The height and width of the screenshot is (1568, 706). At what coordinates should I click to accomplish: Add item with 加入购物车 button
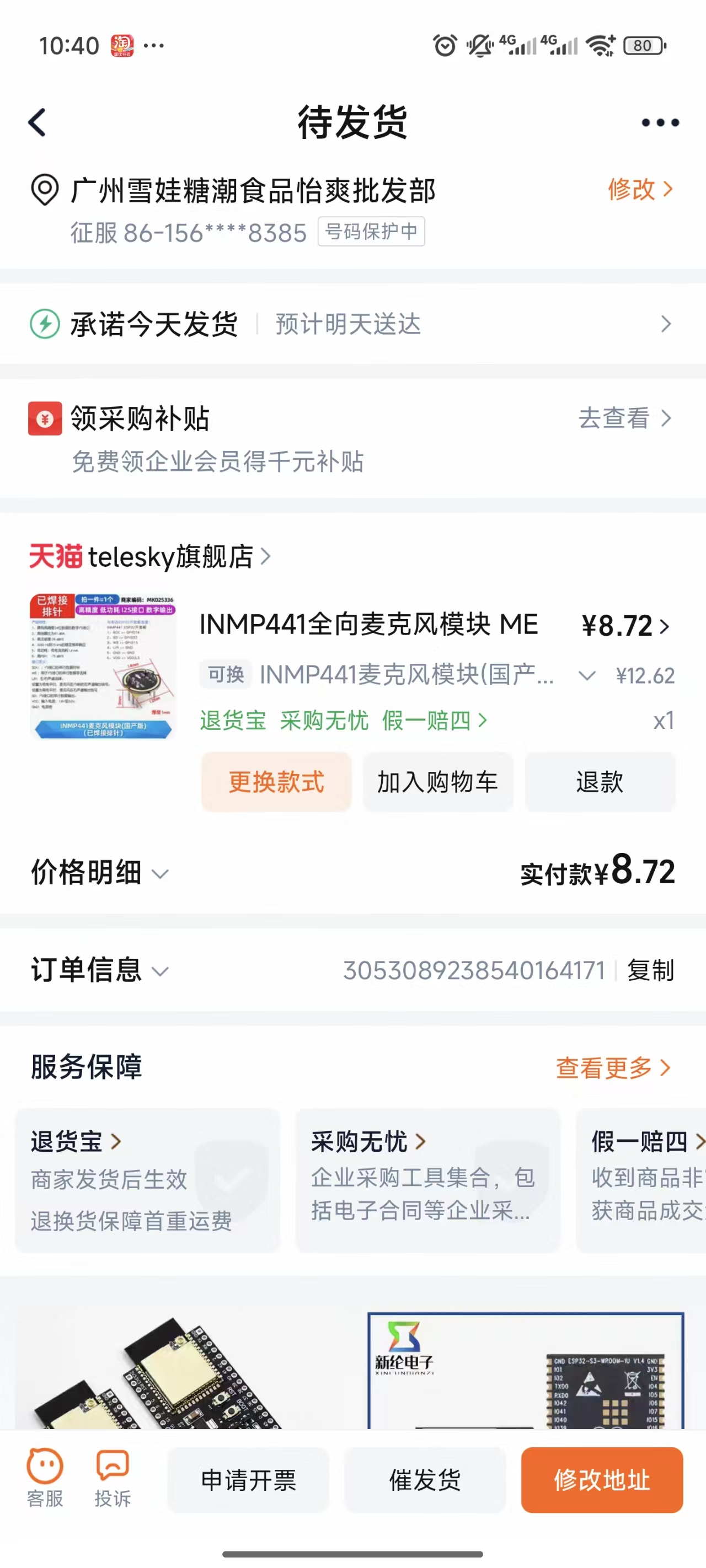(438, 782)
